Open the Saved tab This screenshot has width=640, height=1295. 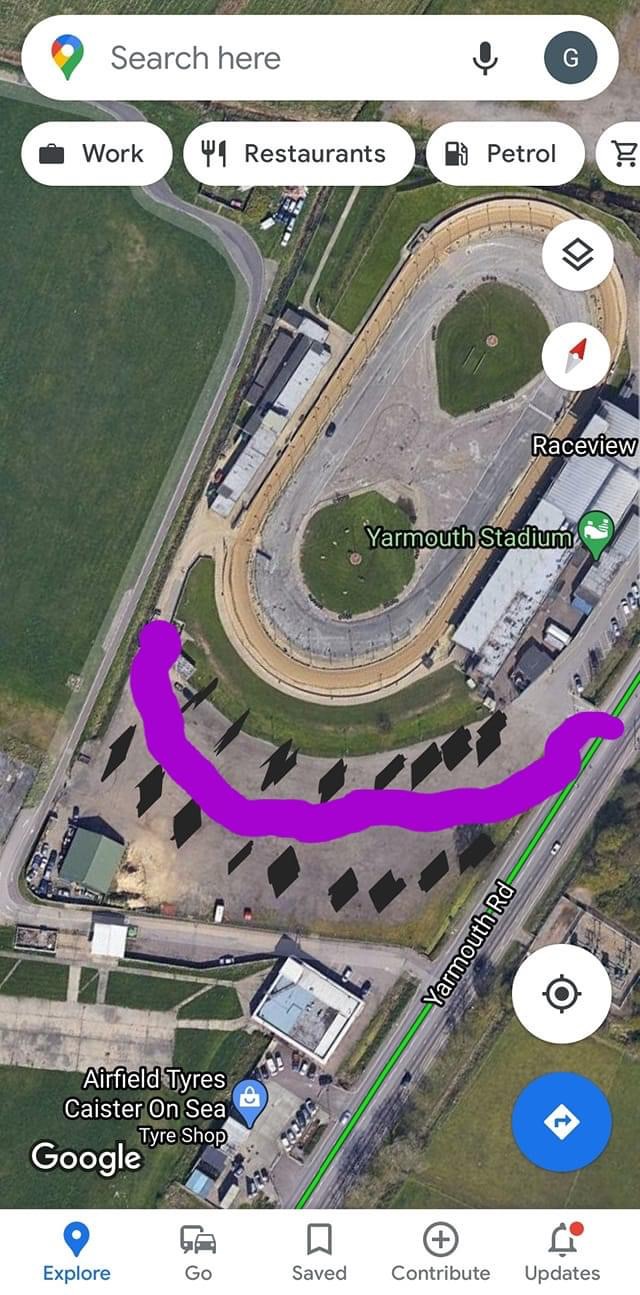[319, 1252]
